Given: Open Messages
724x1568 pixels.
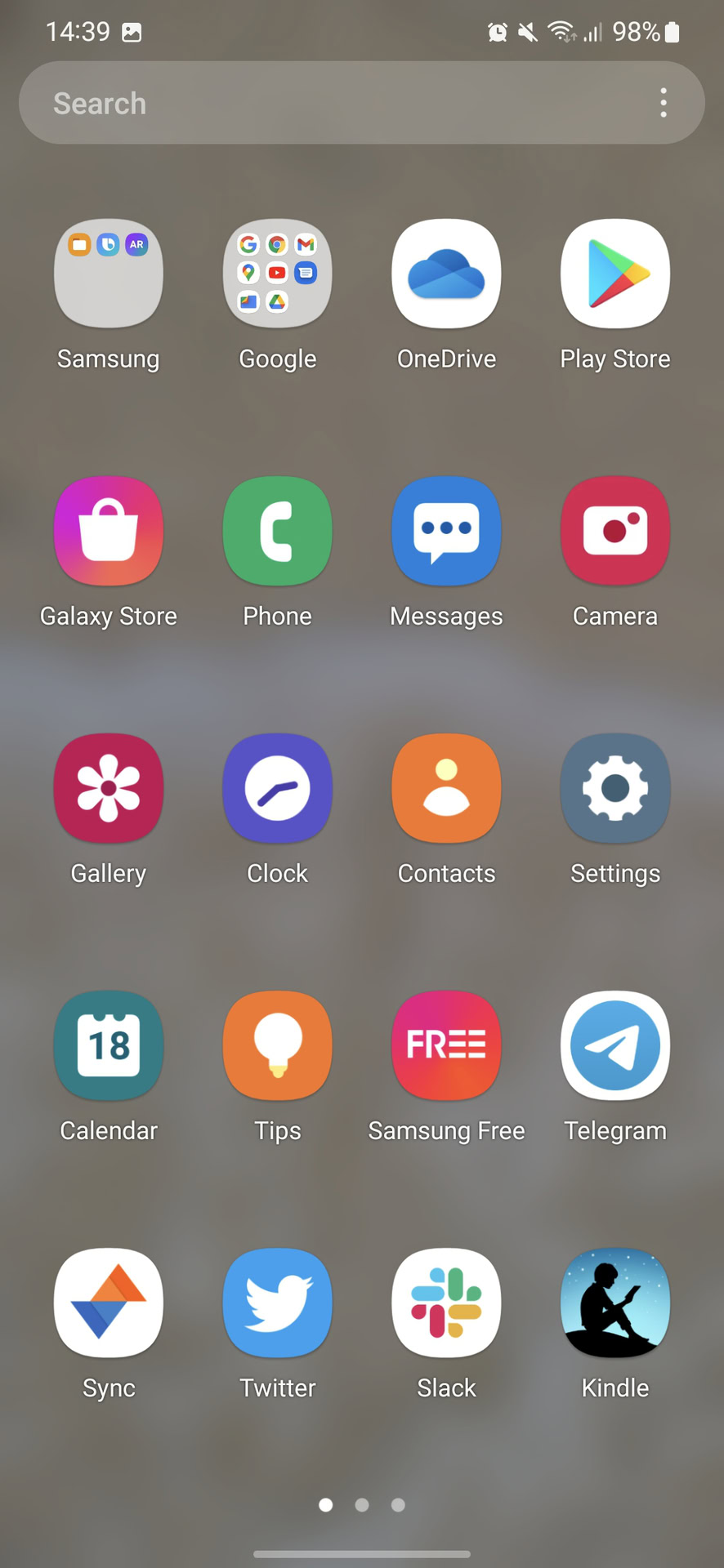Looking at the screenshot, I should pos(446,531).
